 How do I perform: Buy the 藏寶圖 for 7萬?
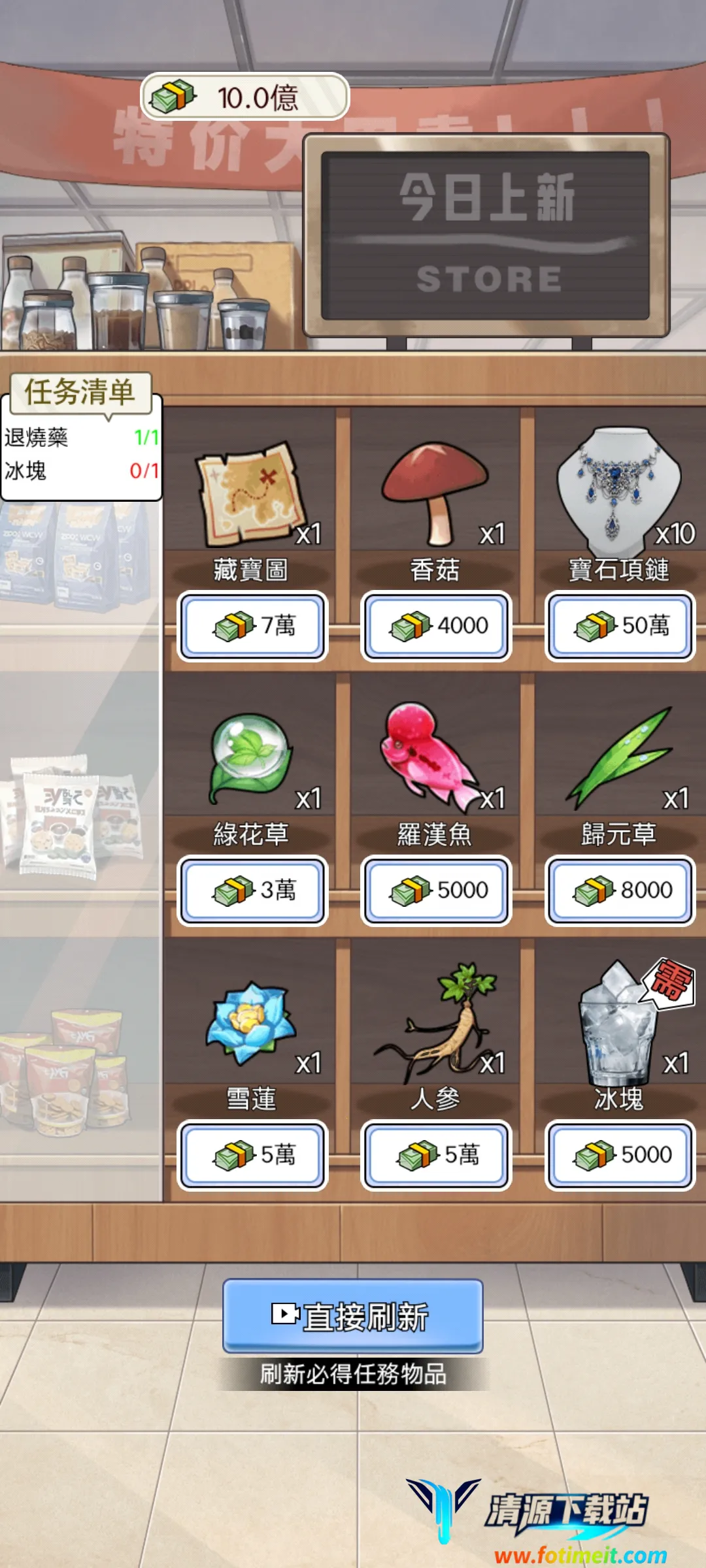(252, 626)
